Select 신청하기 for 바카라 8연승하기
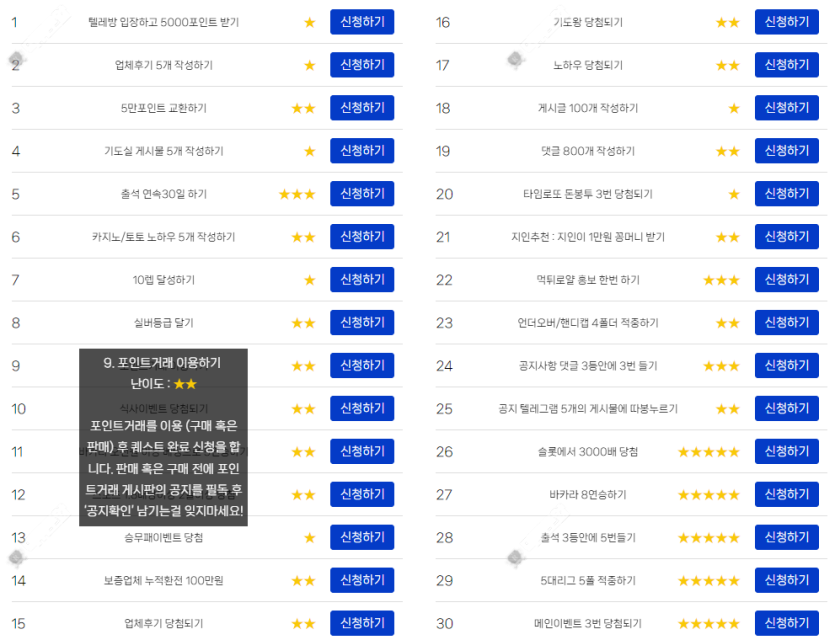This screenshot has height=640, width=835. coord(786,495)
